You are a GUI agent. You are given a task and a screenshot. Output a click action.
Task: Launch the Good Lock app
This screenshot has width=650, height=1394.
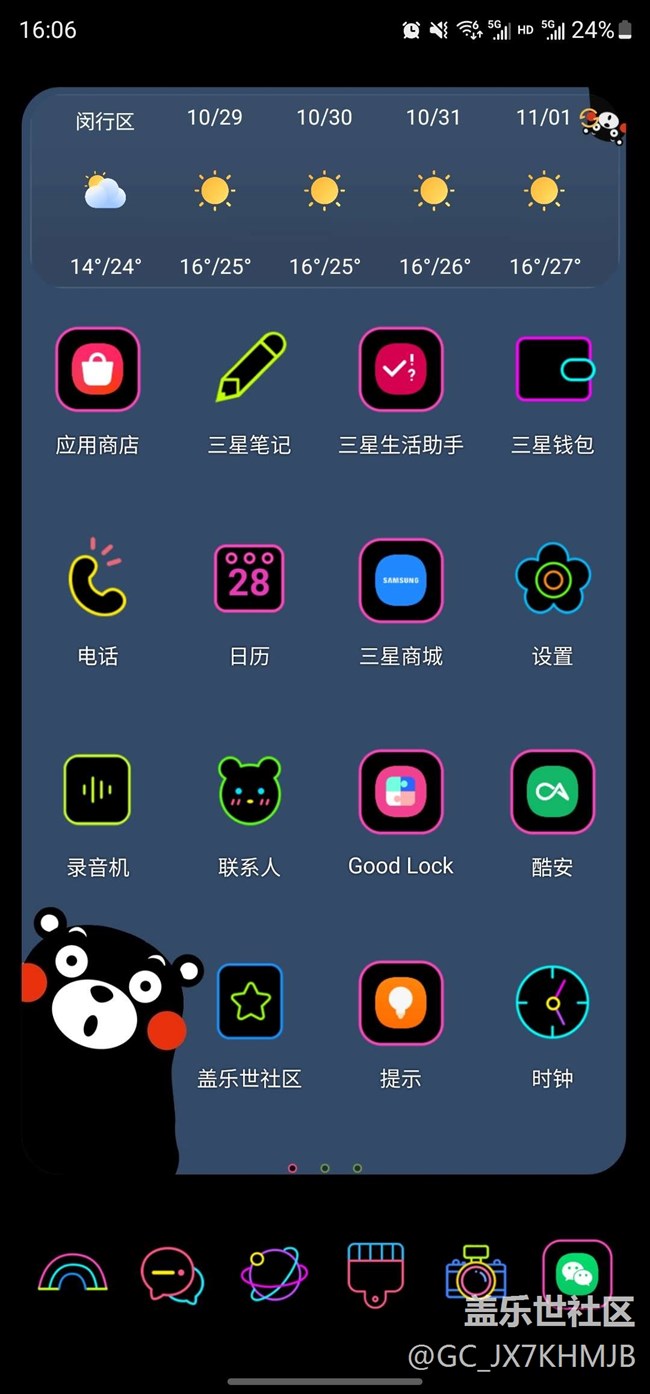(x=401, y=792)
